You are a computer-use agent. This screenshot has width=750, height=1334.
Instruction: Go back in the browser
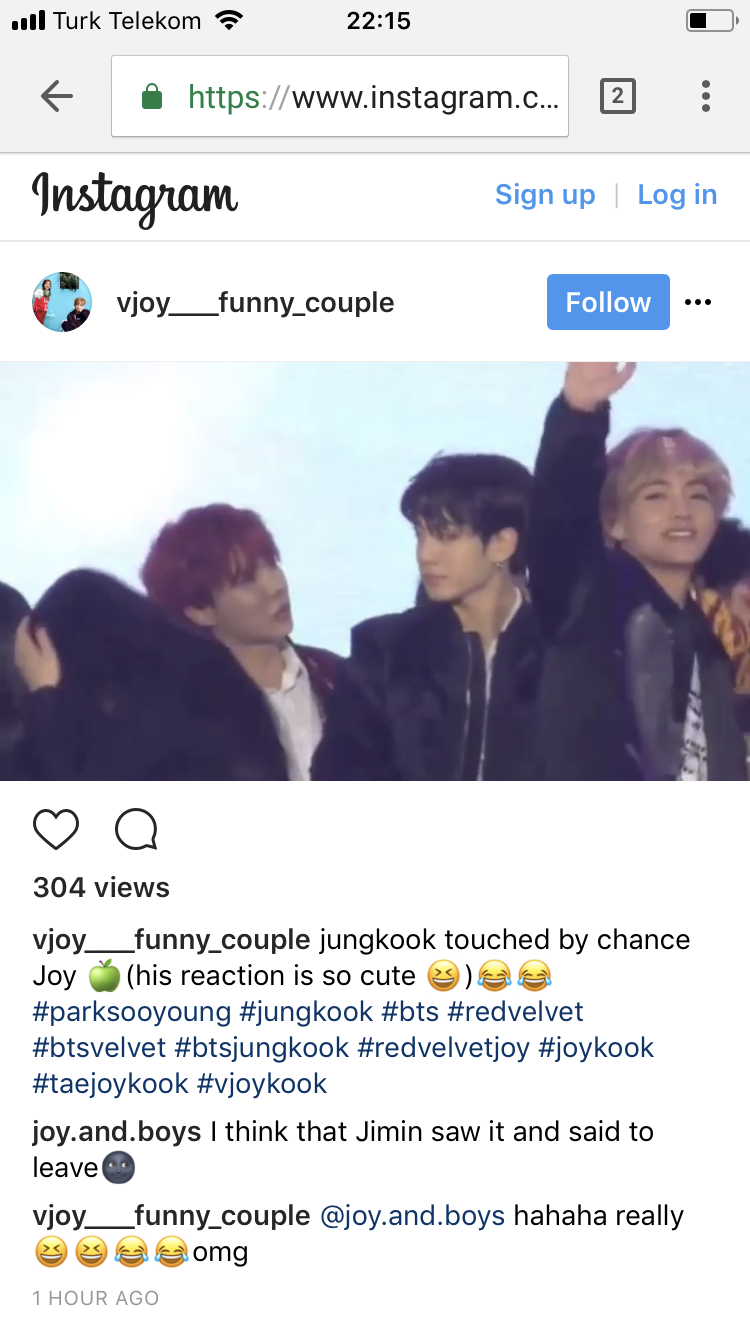pos(57,96)
